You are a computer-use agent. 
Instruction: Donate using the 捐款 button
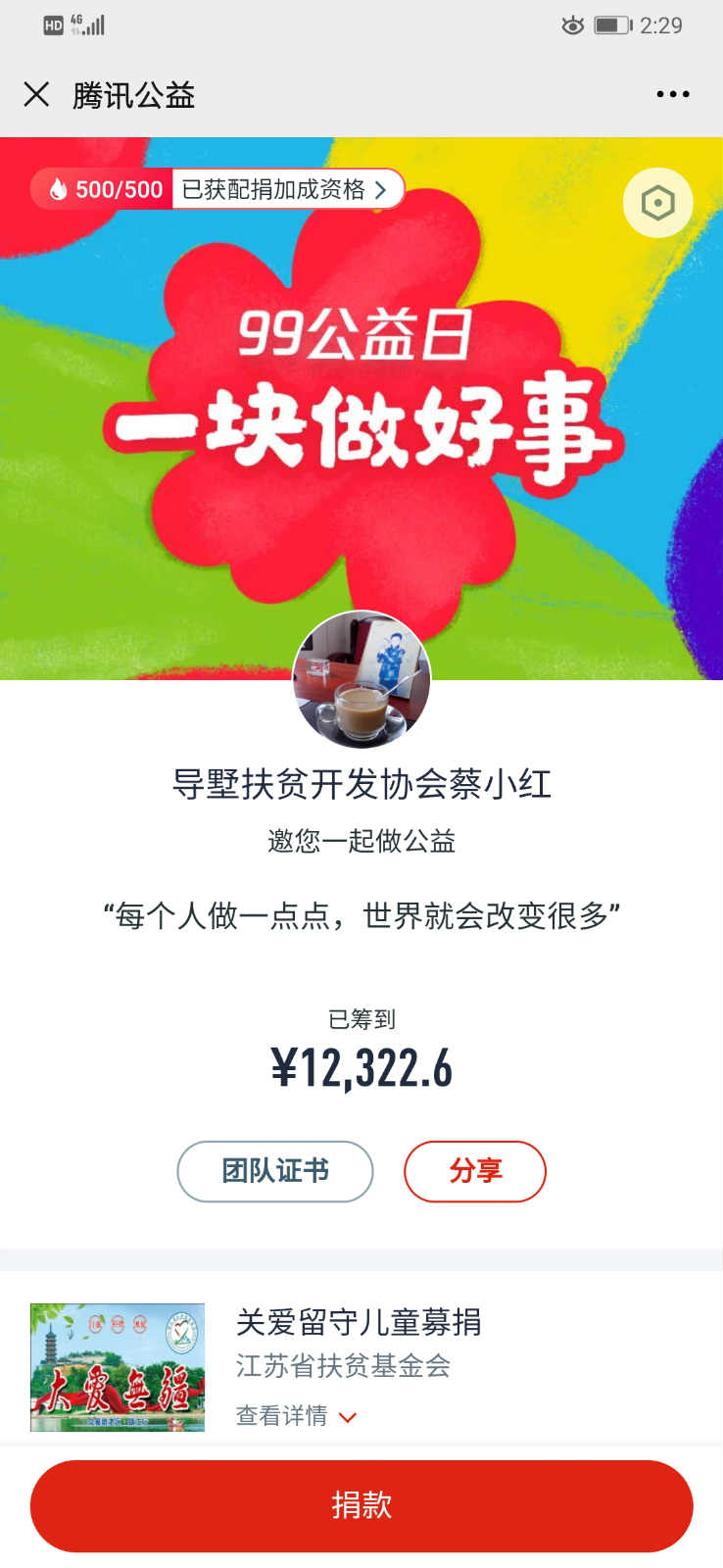(x=361, y=1505)
